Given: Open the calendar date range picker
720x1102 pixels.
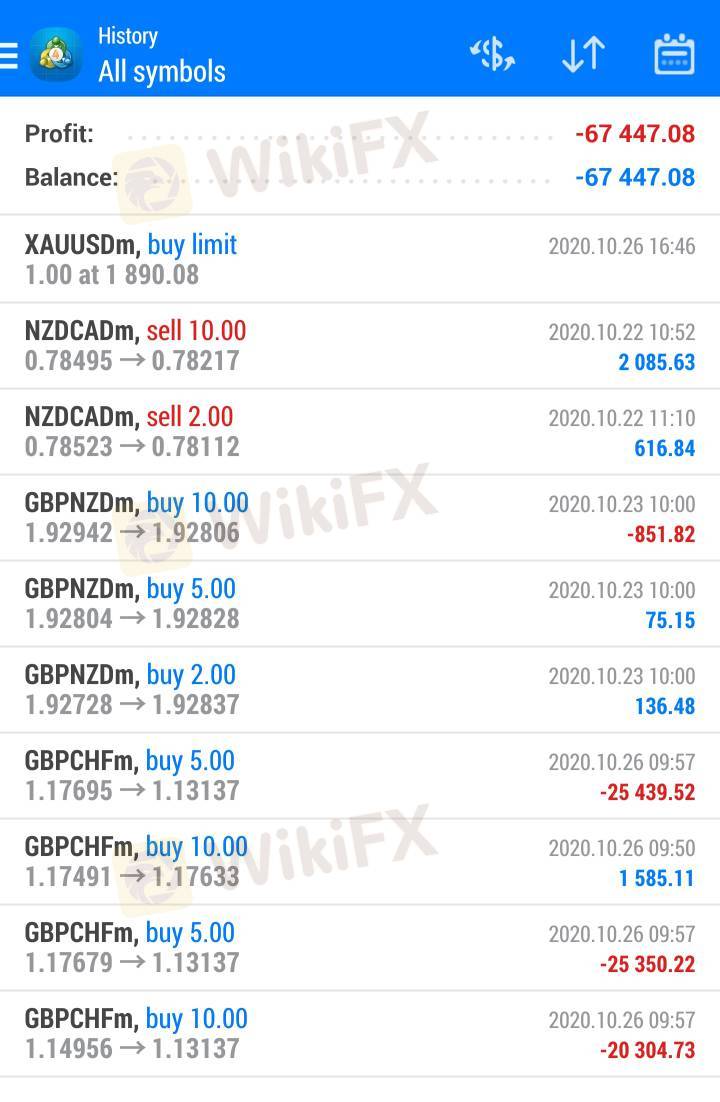Looking at the screenshot, I should 674,55.
